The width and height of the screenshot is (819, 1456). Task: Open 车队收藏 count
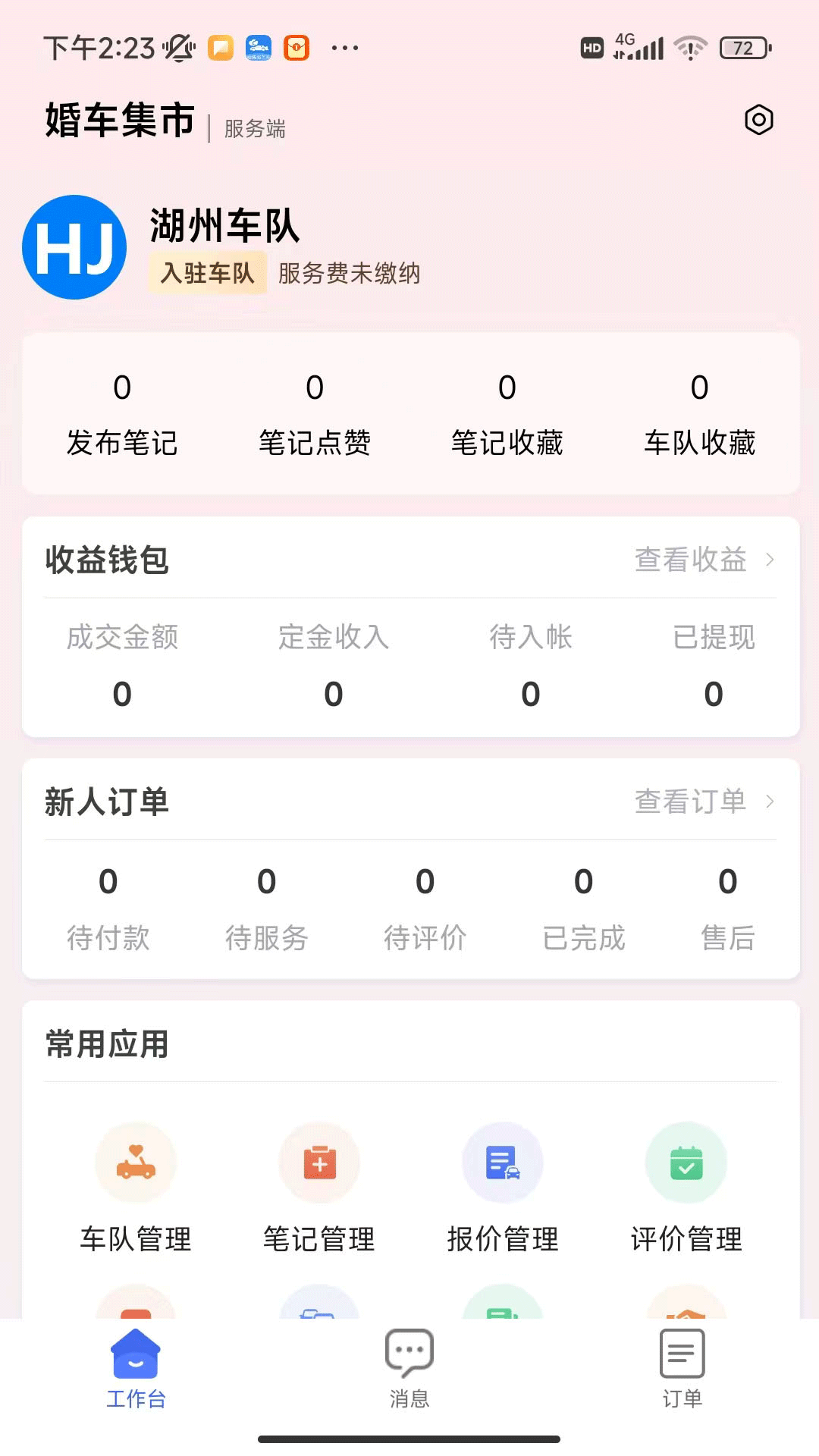699,414
